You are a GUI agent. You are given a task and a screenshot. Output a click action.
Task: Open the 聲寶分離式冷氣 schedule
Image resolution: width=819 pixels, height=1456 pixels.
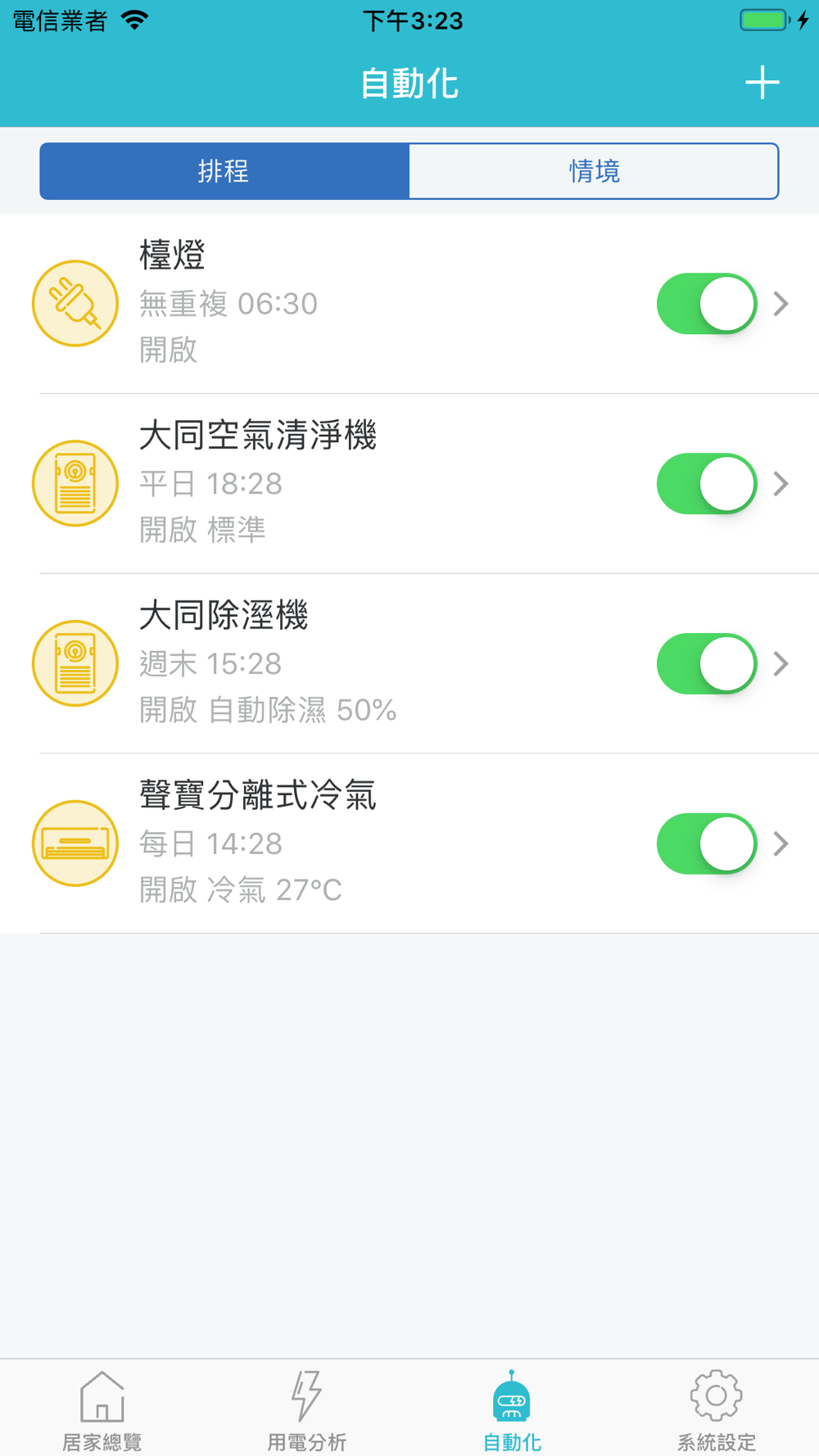tap(409, 843)
